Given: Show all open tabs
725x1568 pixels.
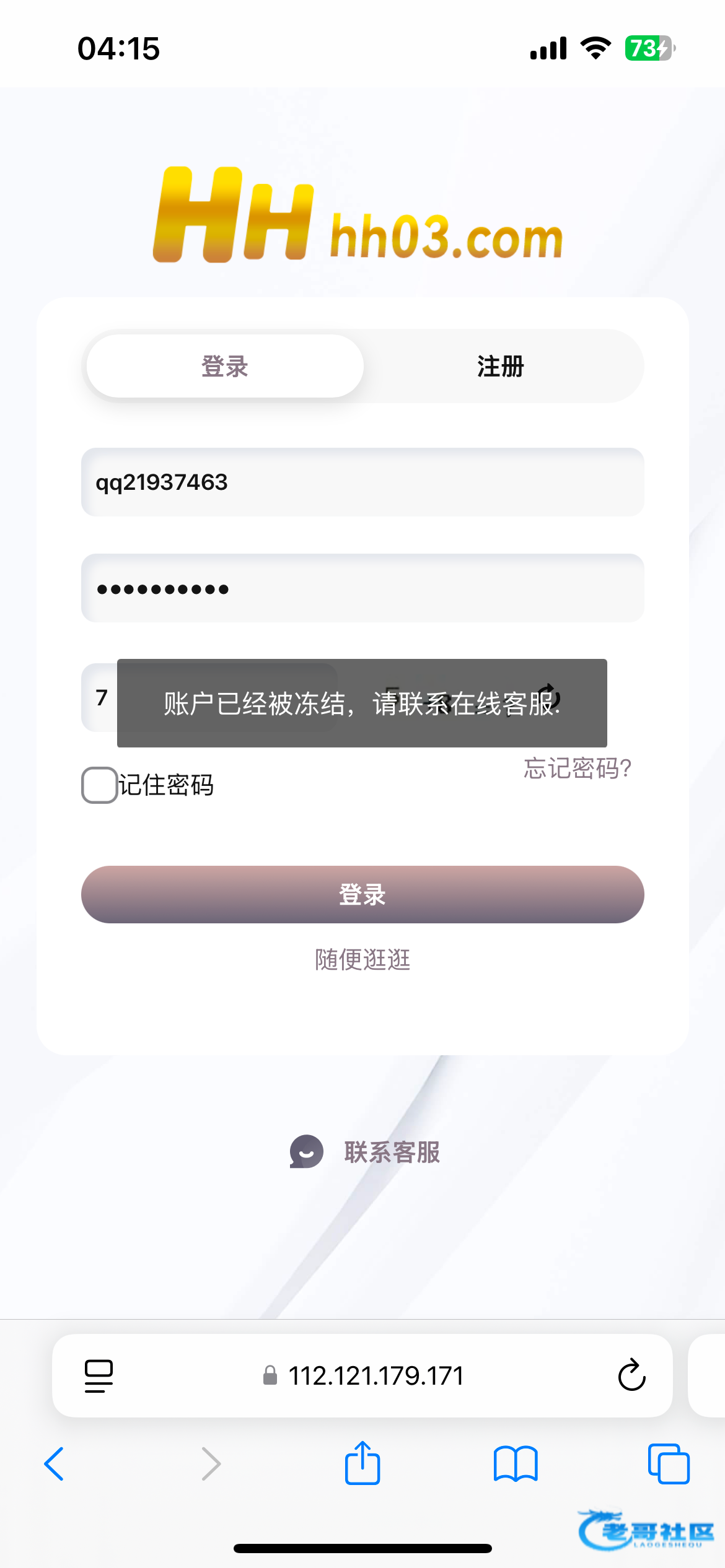Looking at the screenshot, I should (668, 1464).
